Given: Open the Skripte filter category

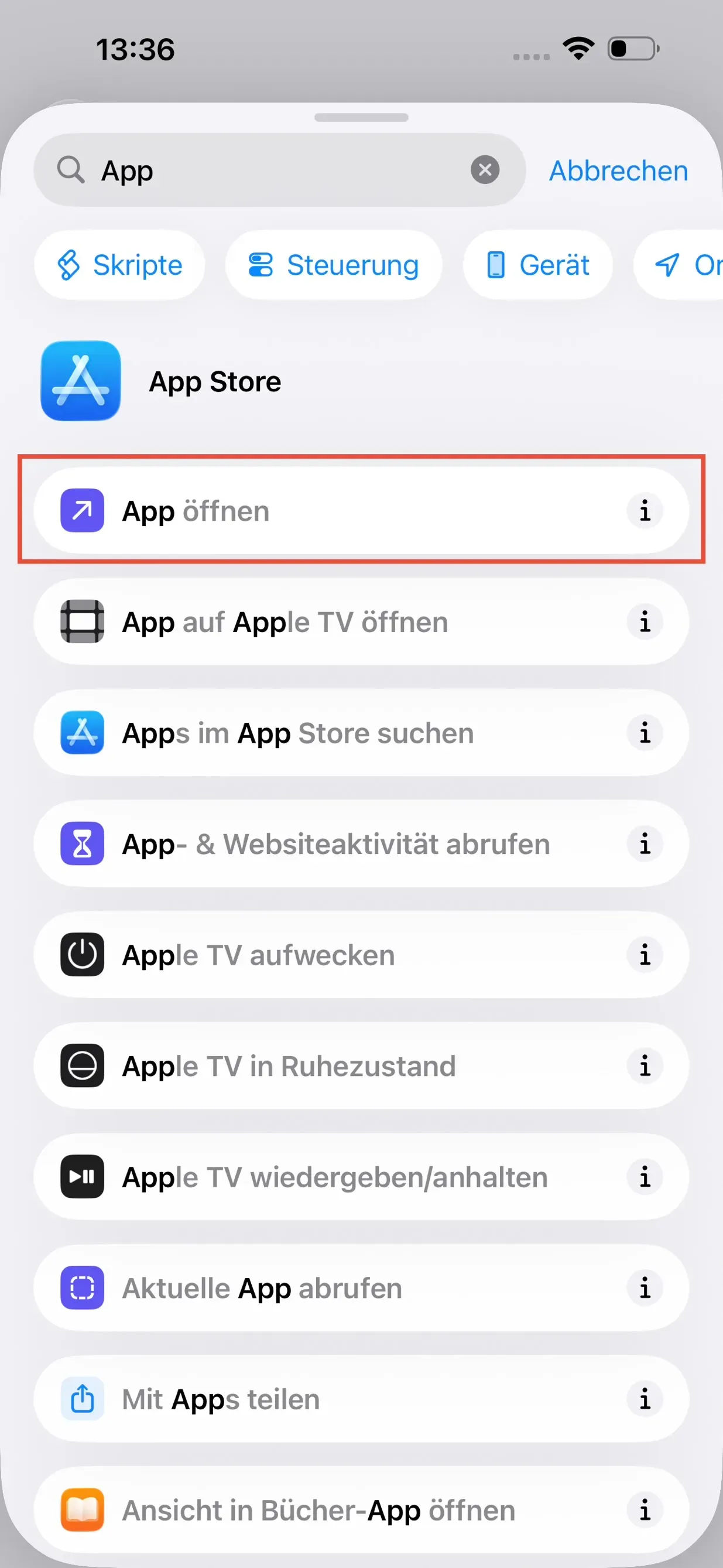Looking at the screenshot, I should [x=119, y=265].
